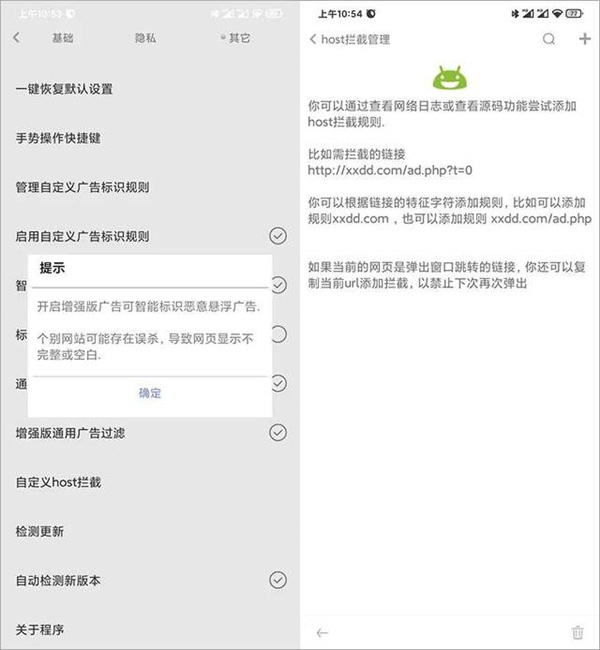
Task: Open 手势操作快捷键 settings
Action: 58,138
